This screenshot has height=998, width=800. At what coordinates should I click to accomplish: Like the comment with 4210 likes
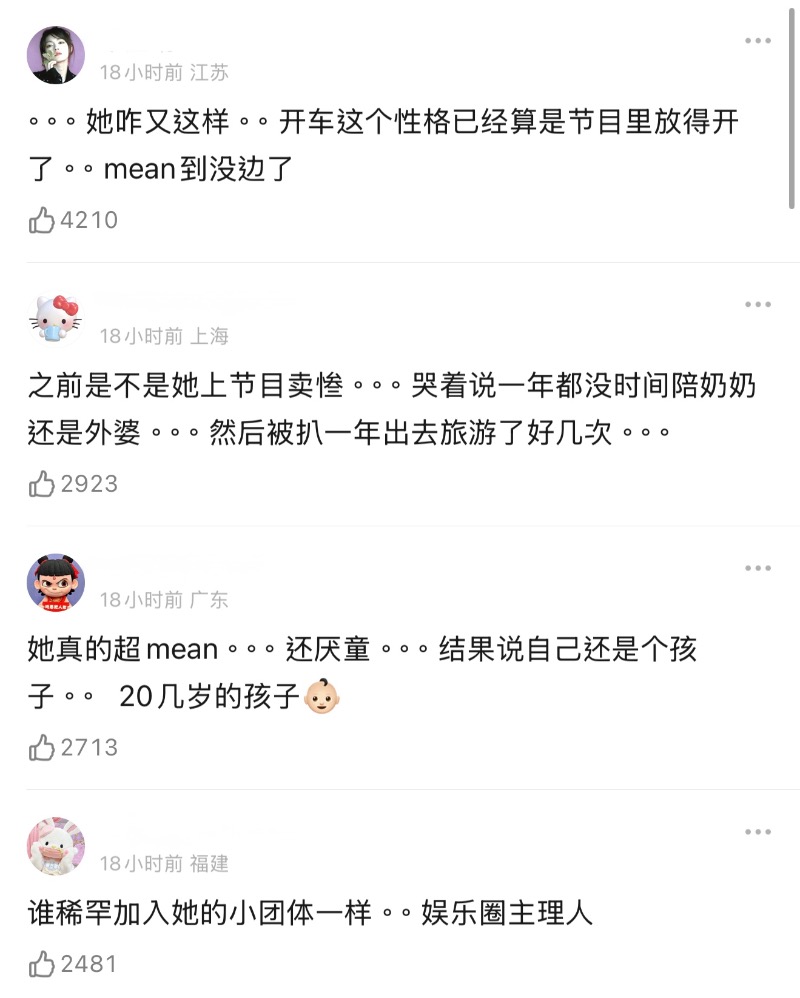coord(42,220)
